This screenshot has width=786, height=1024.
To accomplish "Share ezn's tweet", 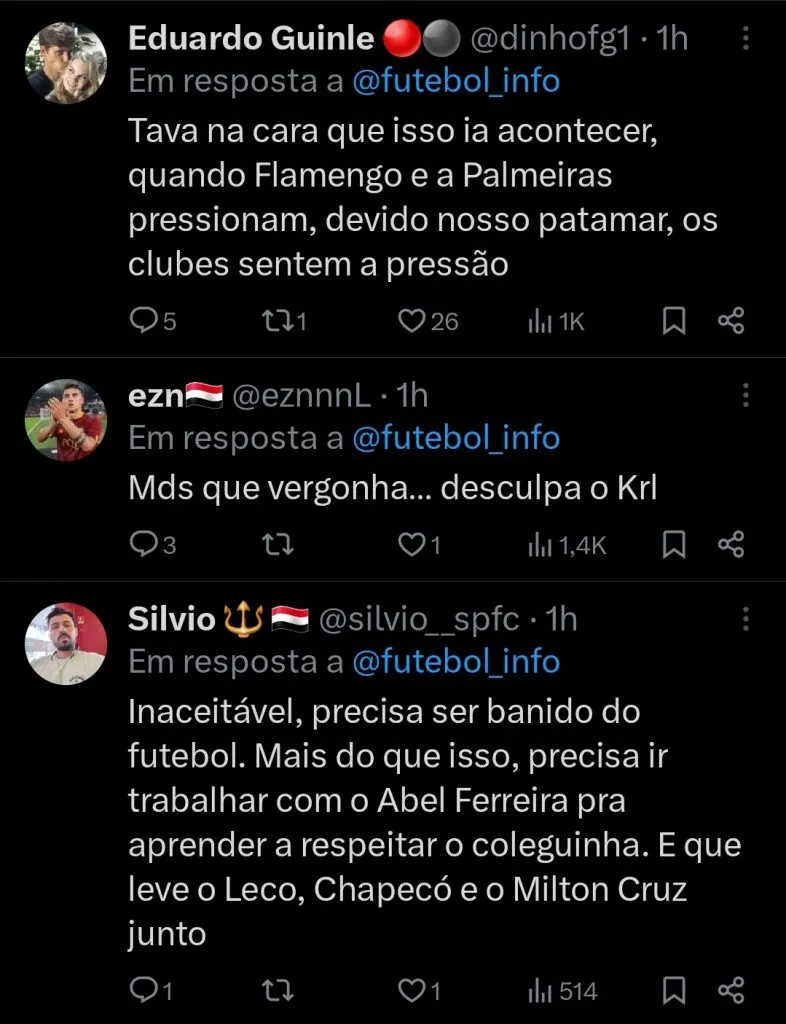I will (732, 545).
